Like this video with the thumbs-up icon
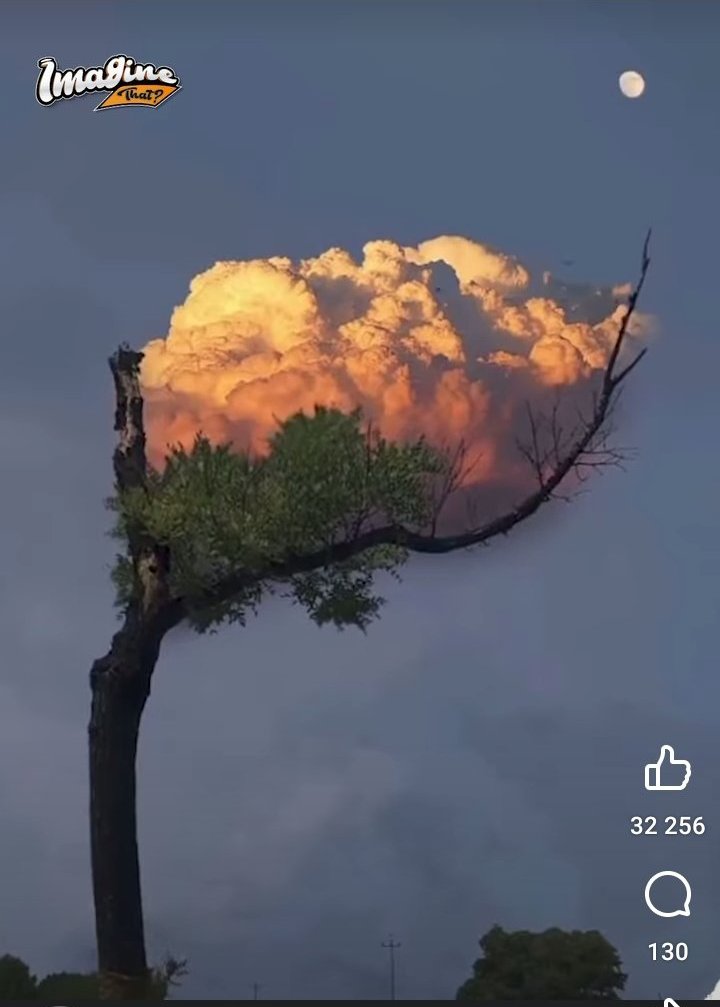 667,769
